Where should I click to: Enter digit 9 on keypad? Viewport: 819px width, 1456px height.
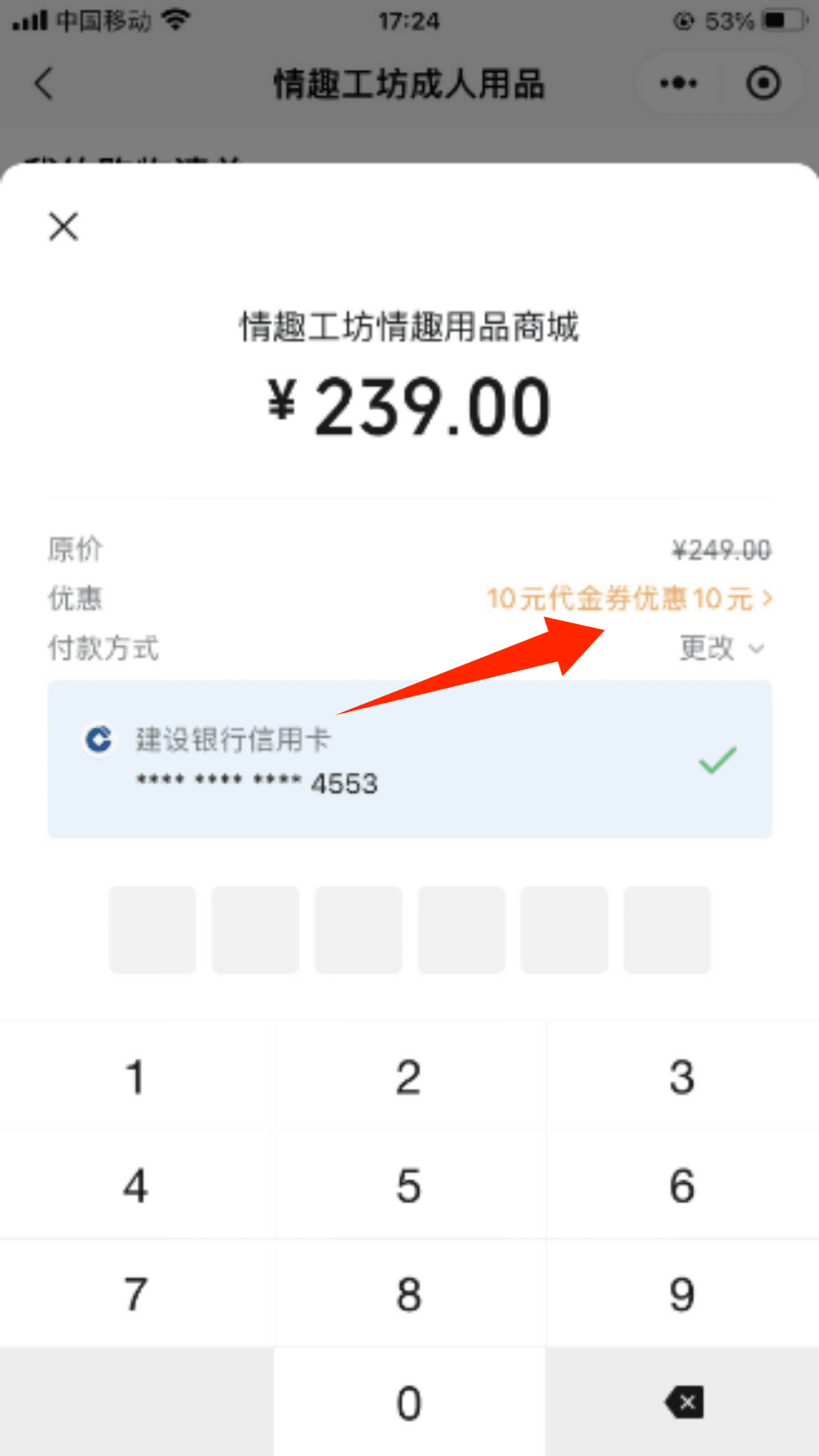click(682, 1294)
